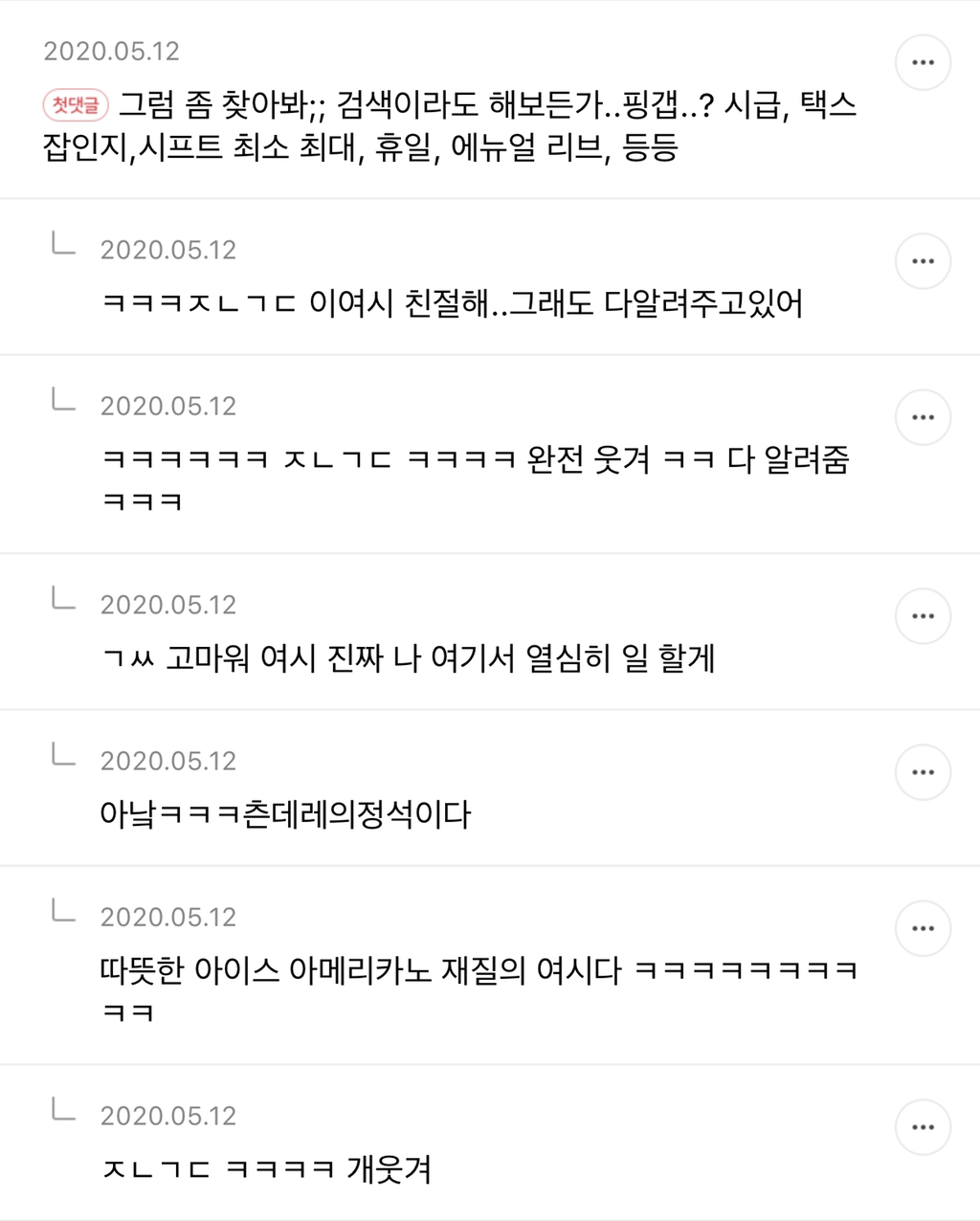Select the timestamp on the '개웃겨' reply
The height and width of the screenshot is (1221, 980).
tap(168, 1114)
